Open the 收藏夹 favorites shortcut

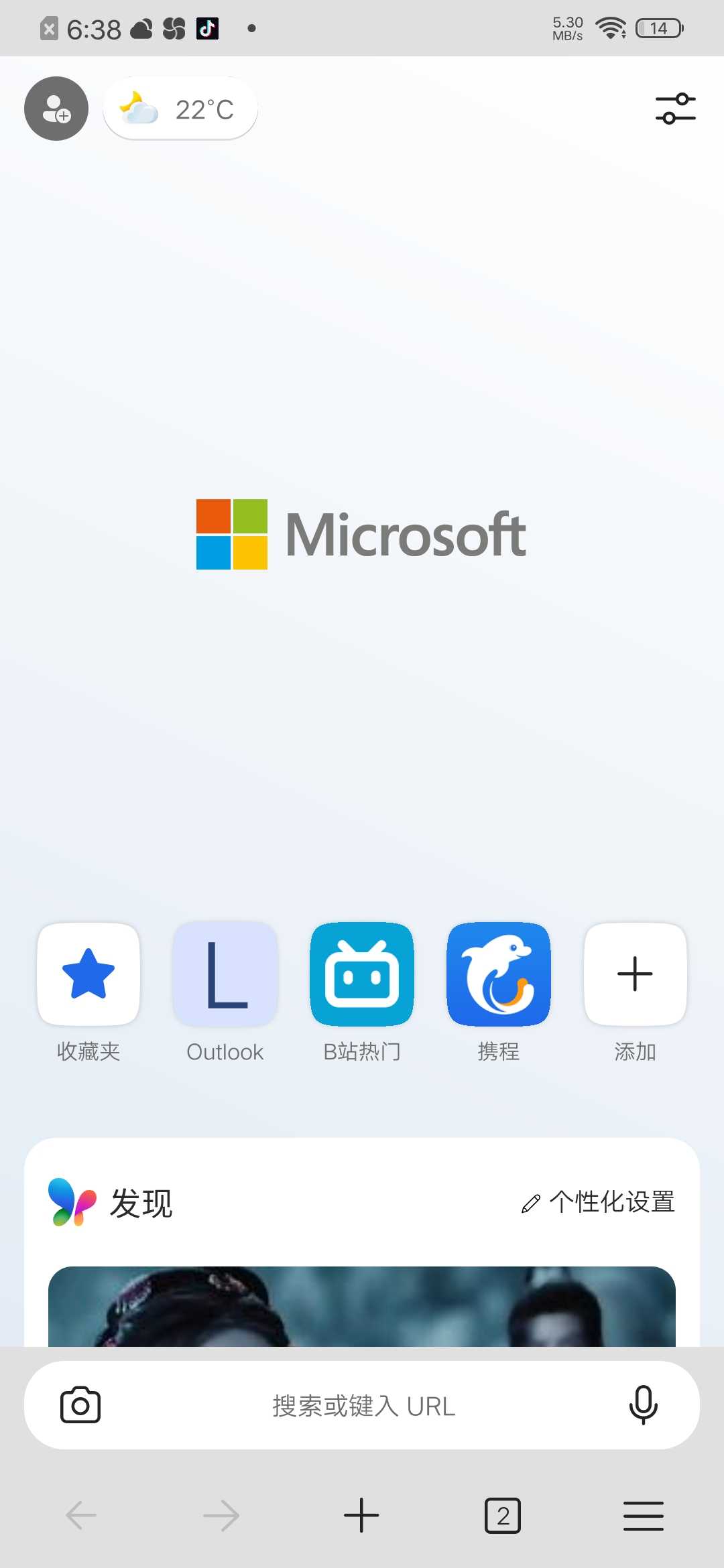(88, 974)
